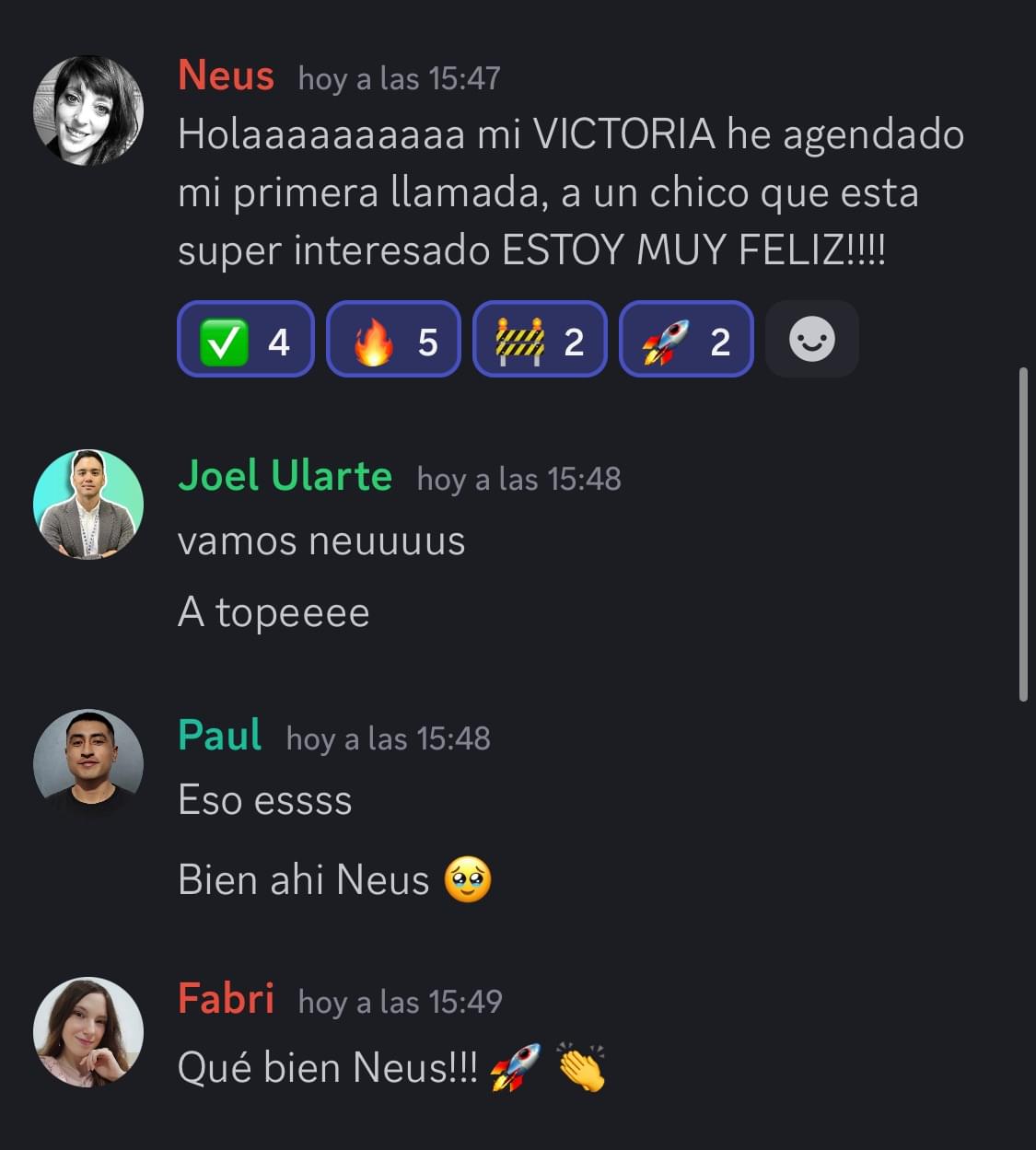
Task: Add a fire reaction to Neus's message
Action: tap(393, 340)
